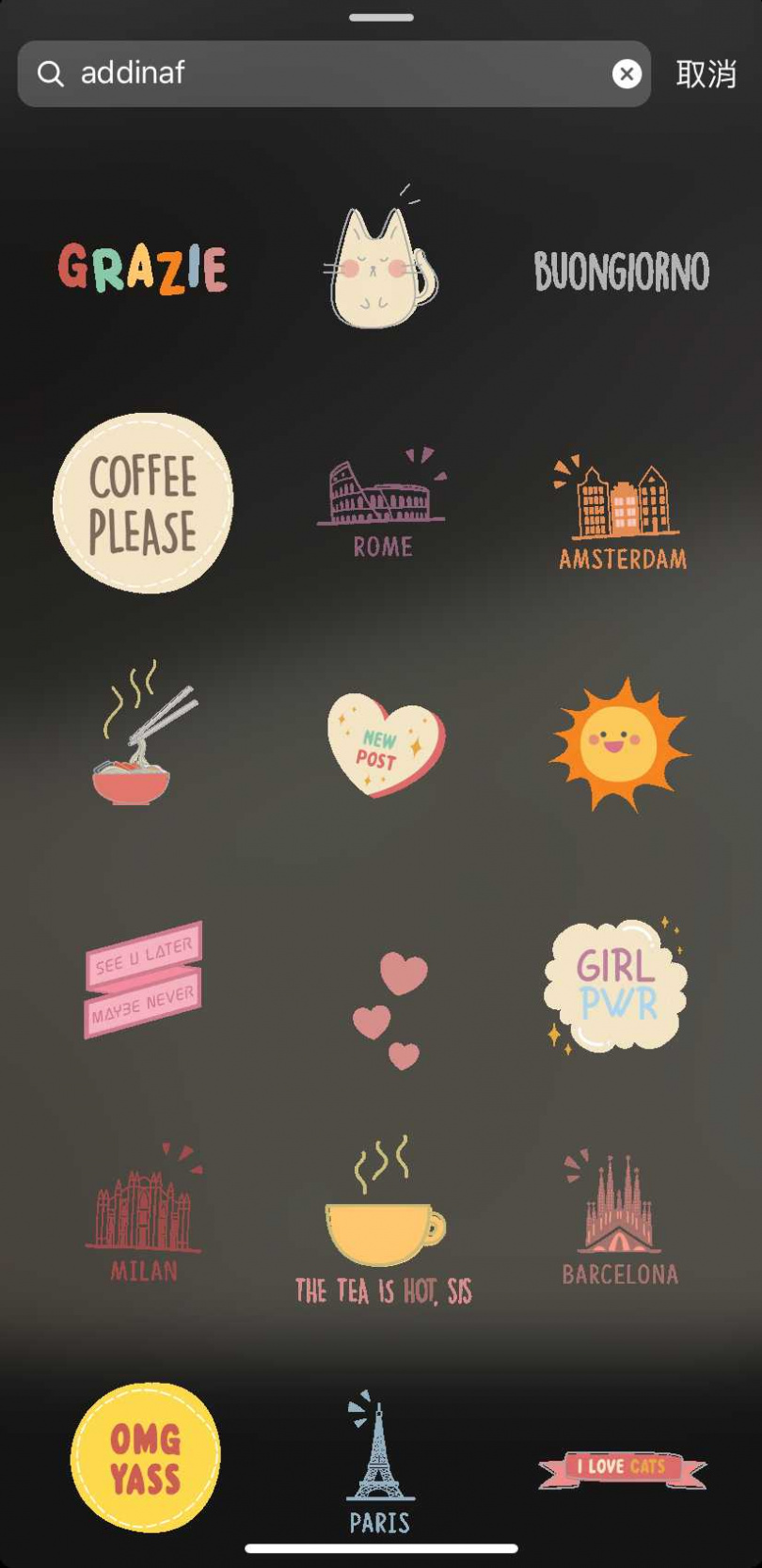Add the smiling sun sticker
This screenshot has height=1568, width=762.
pos(618,743)
